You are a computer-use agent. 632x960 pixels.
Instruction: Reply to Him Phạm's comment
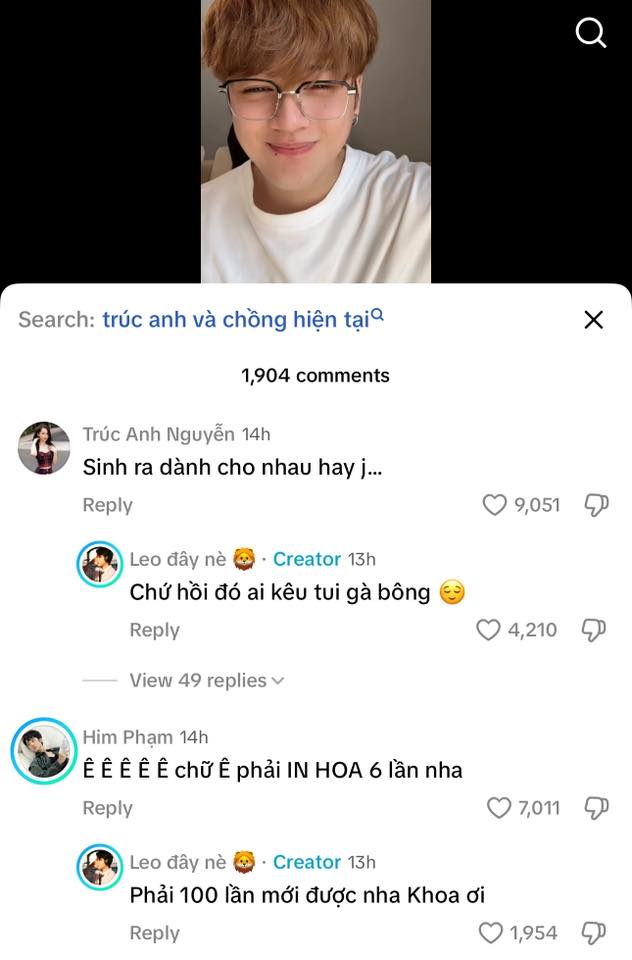point(107,808)
